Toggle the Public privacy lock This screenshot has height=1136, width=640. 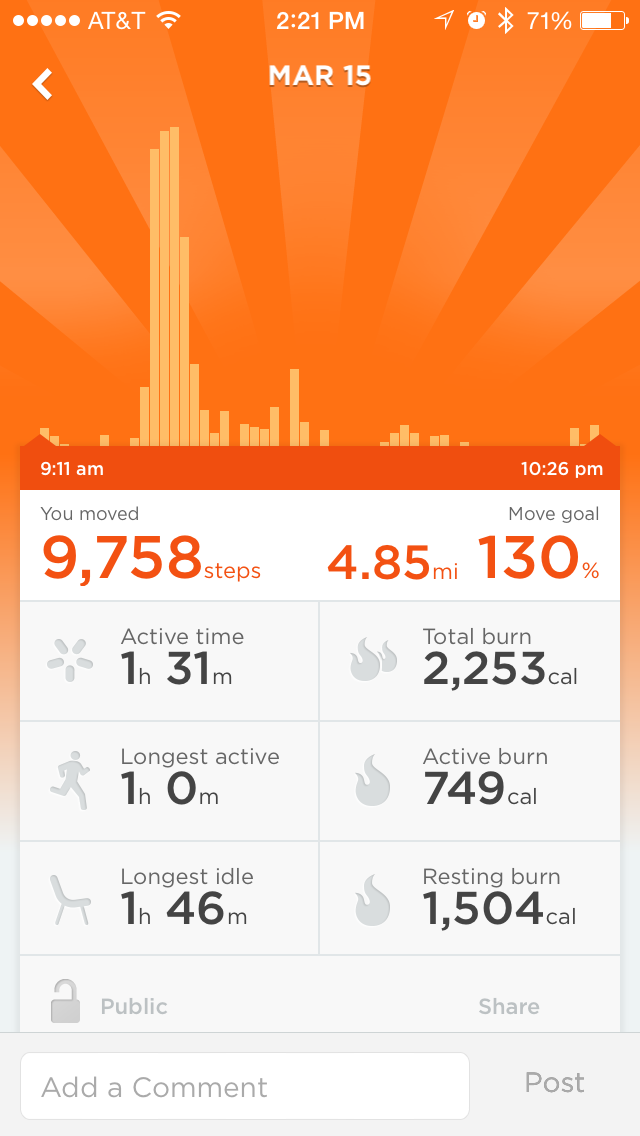(66, 1003)
